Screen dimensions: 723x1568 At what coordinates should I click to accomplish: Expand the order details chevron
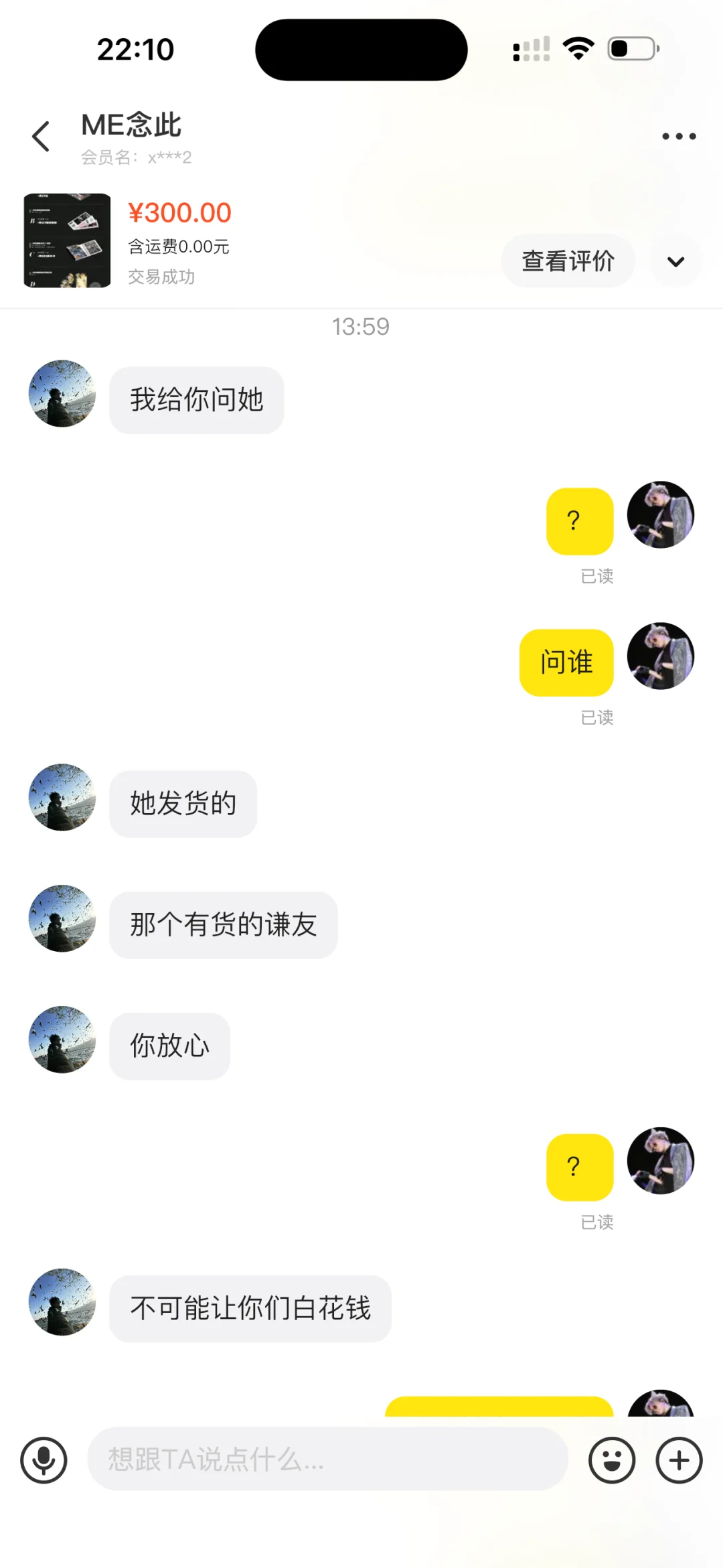(x=676, y=261)
